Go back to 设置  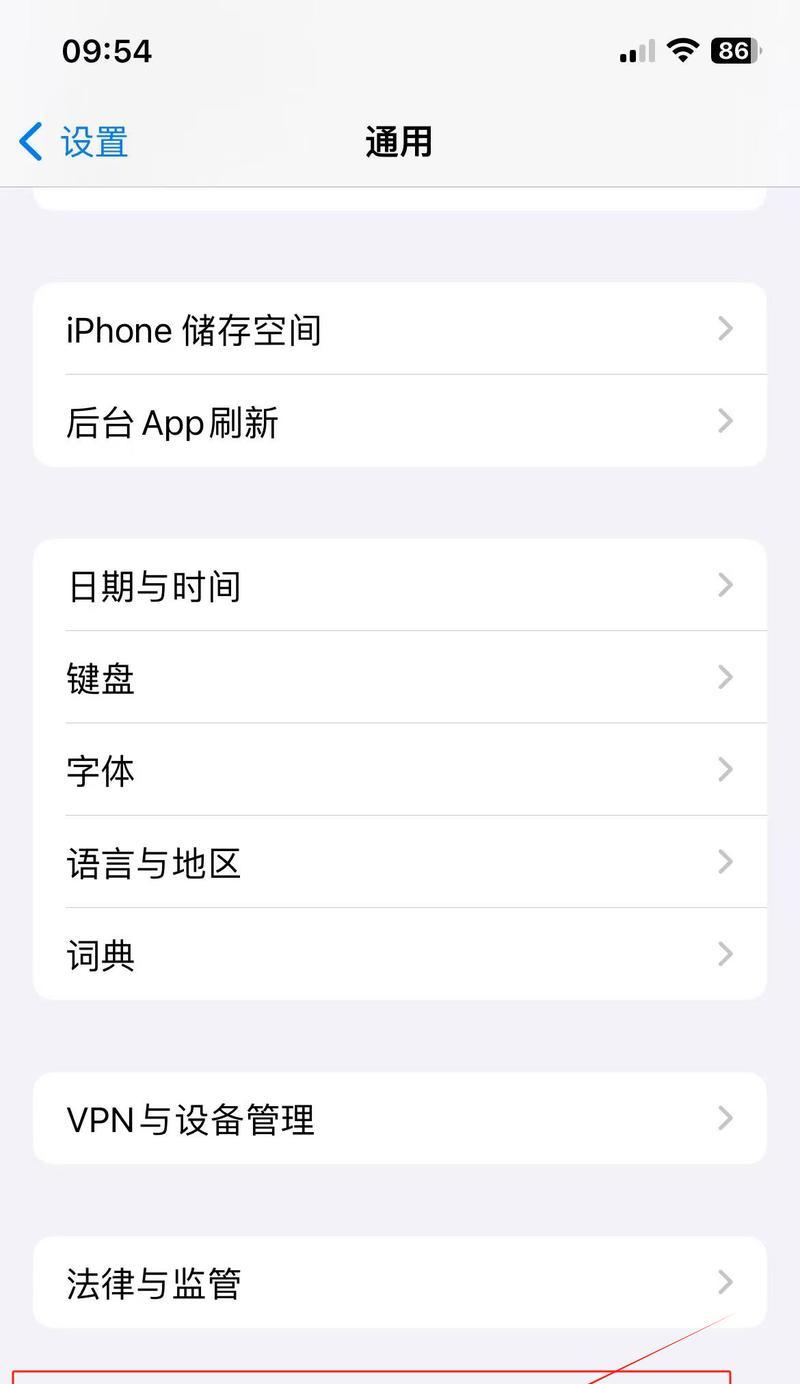[74, 142]
